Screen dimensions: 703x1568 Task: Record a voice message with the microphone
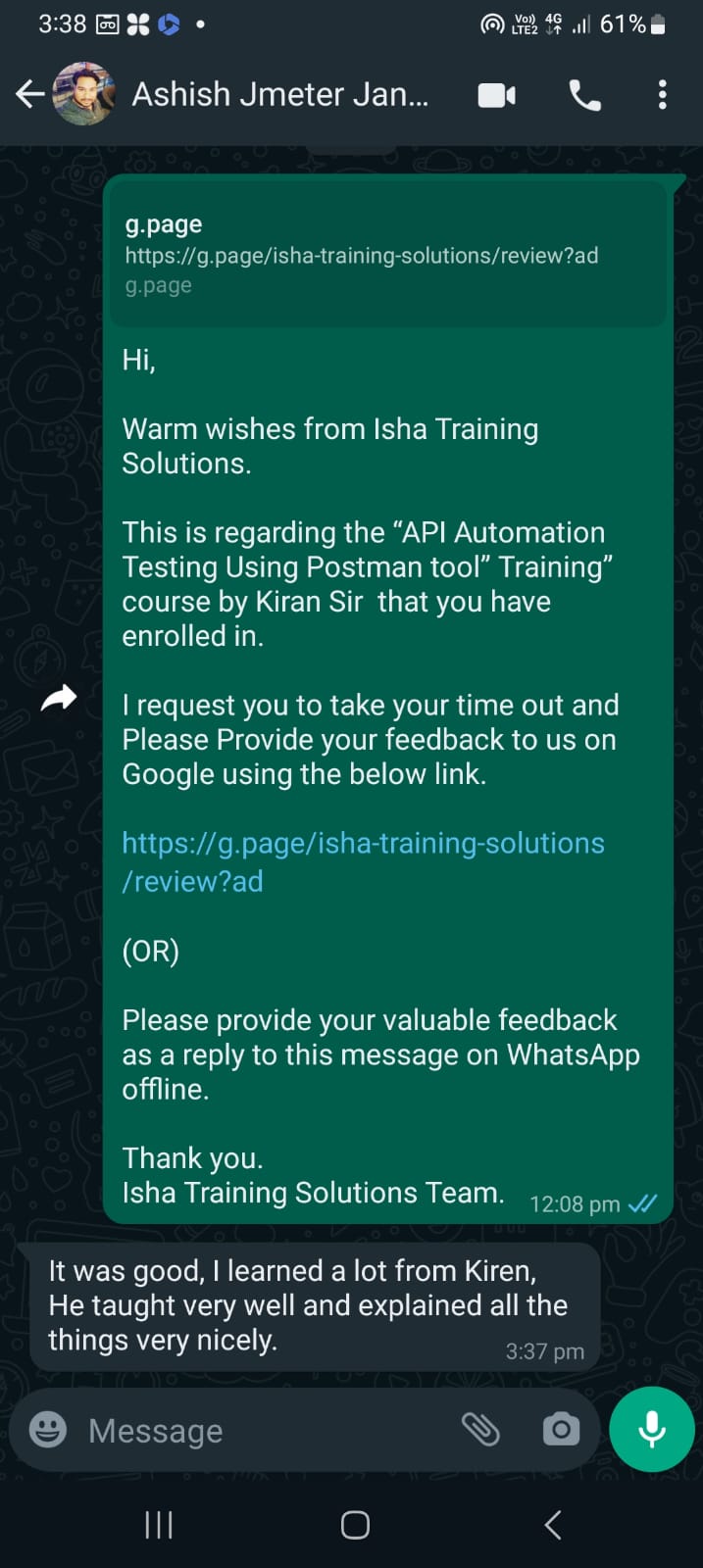[x=652, y=1430]
